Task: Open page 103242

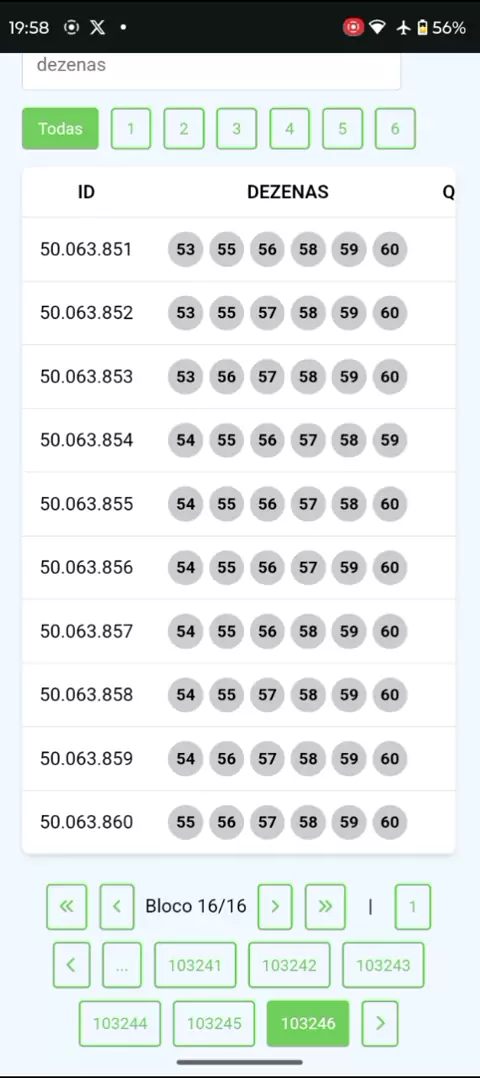Action: [290, 965]
